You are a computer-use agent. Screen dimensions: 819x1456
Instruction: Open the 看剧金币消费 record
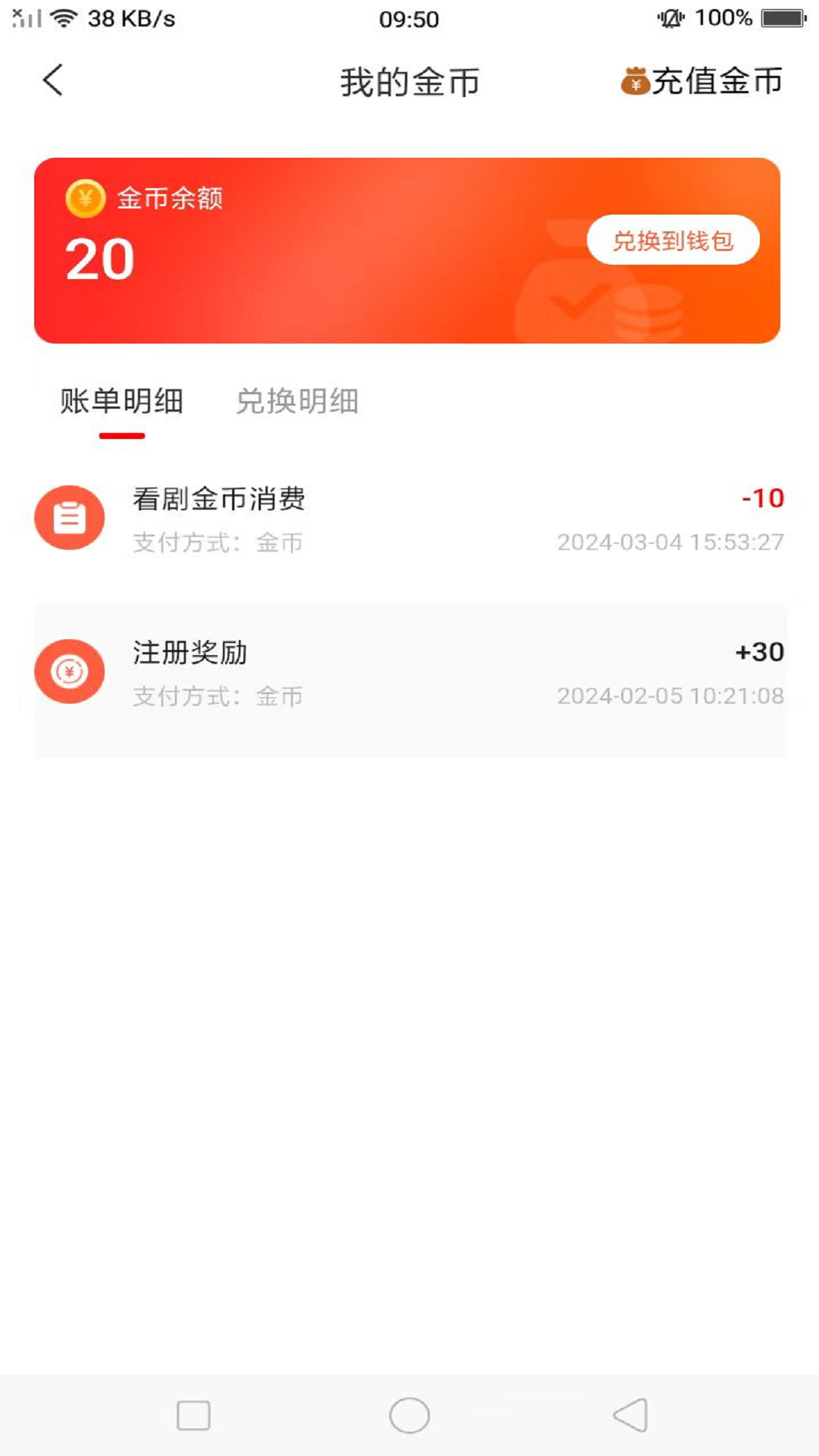point(409,520)
